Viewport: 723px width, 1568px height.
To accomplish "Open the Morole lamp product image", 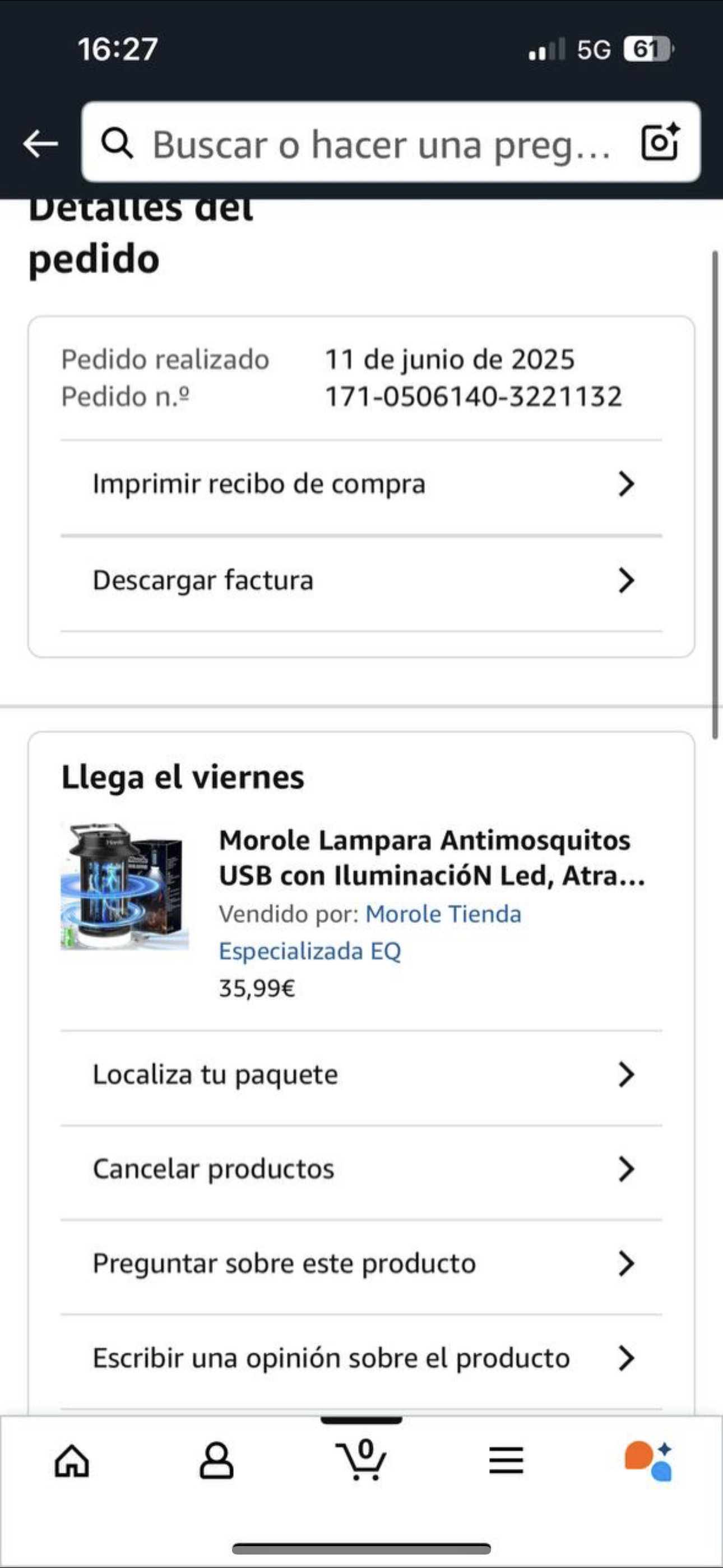I will point(125,886).
